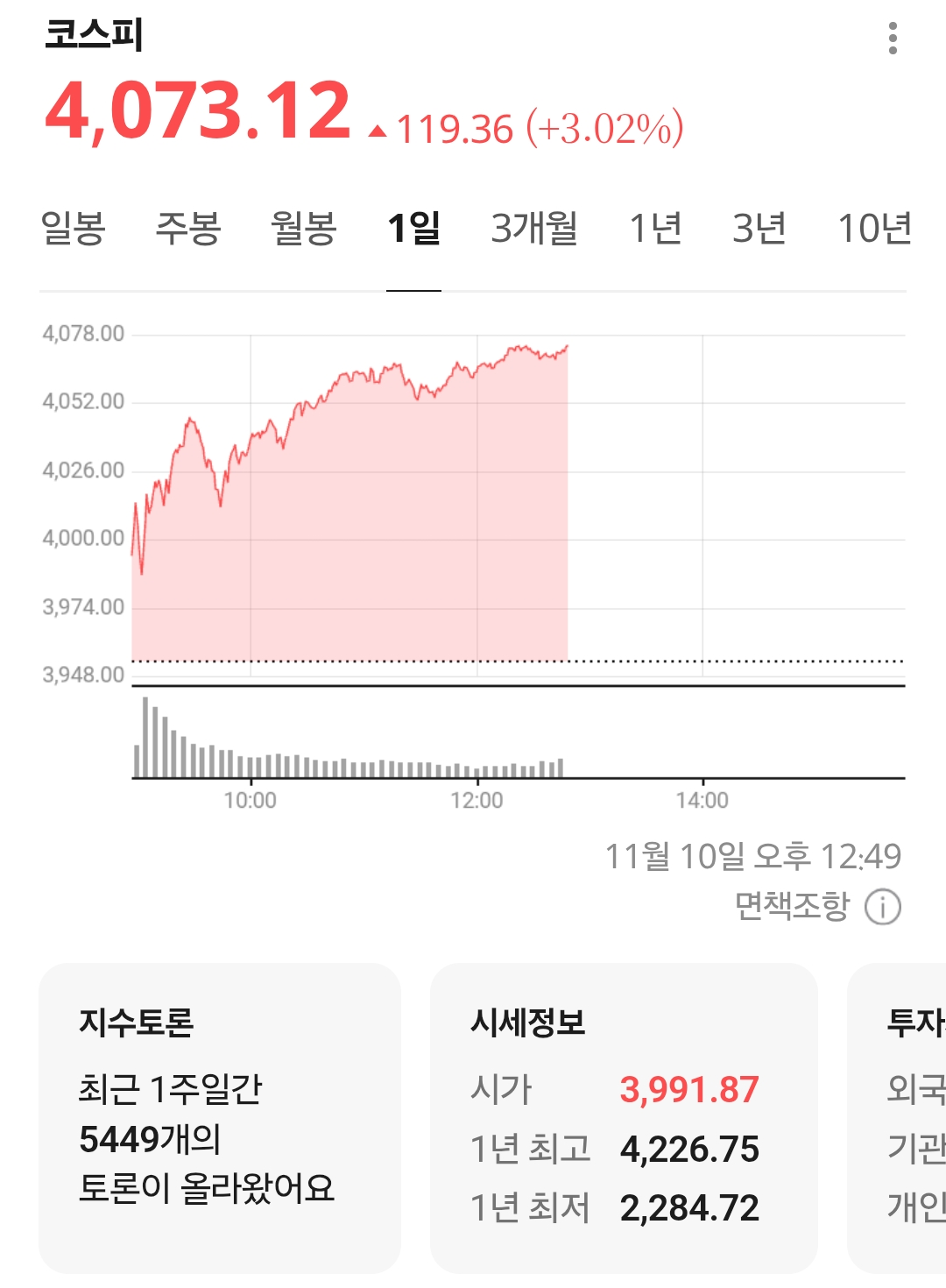This screenshot has width=946, height=1288.
Task: Switch to the 일봉 chart tab
Action: tap(74, 229)
